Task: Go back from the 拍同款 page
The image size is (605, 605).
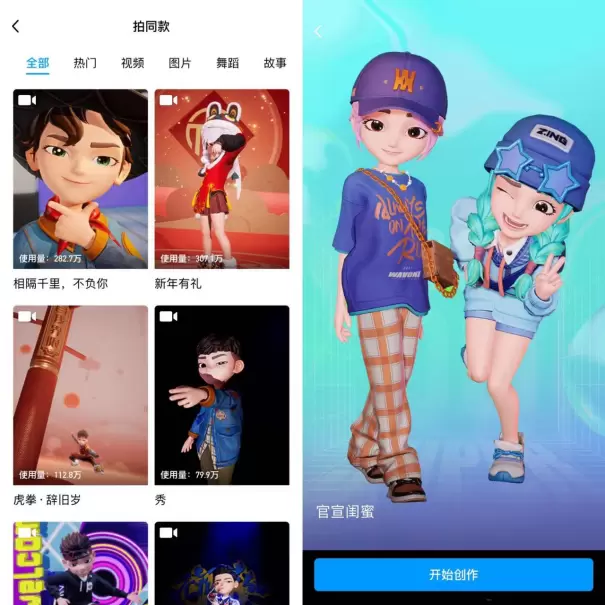Action: (x=16, y=26)
